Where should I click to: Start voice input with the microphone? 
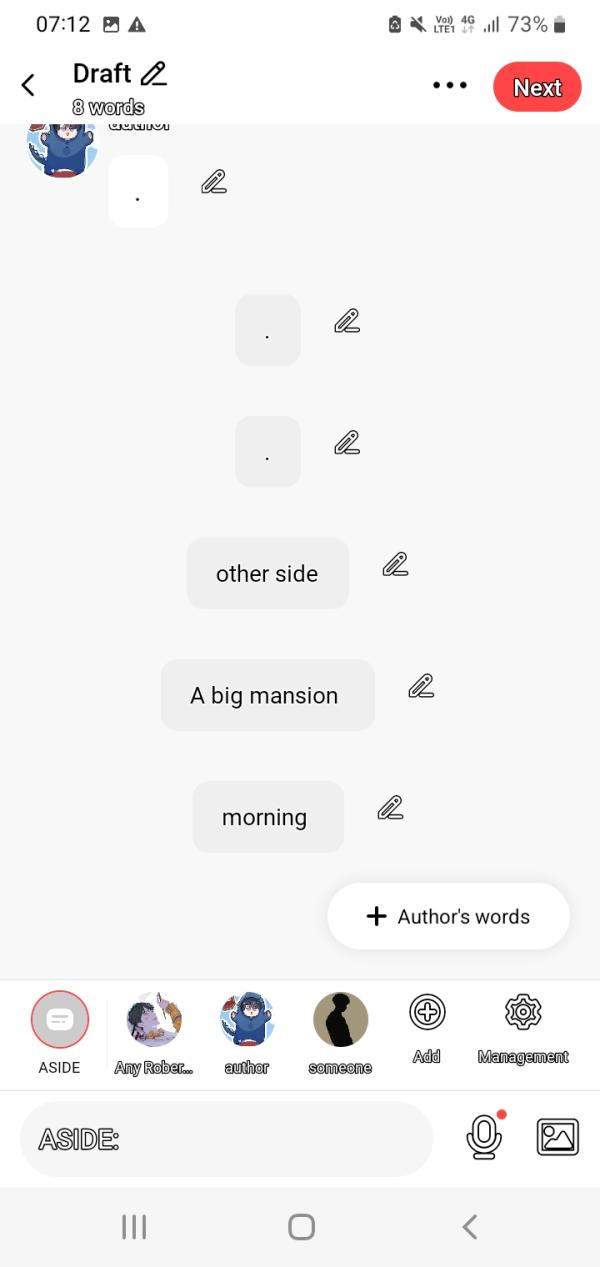point(484,1138)
